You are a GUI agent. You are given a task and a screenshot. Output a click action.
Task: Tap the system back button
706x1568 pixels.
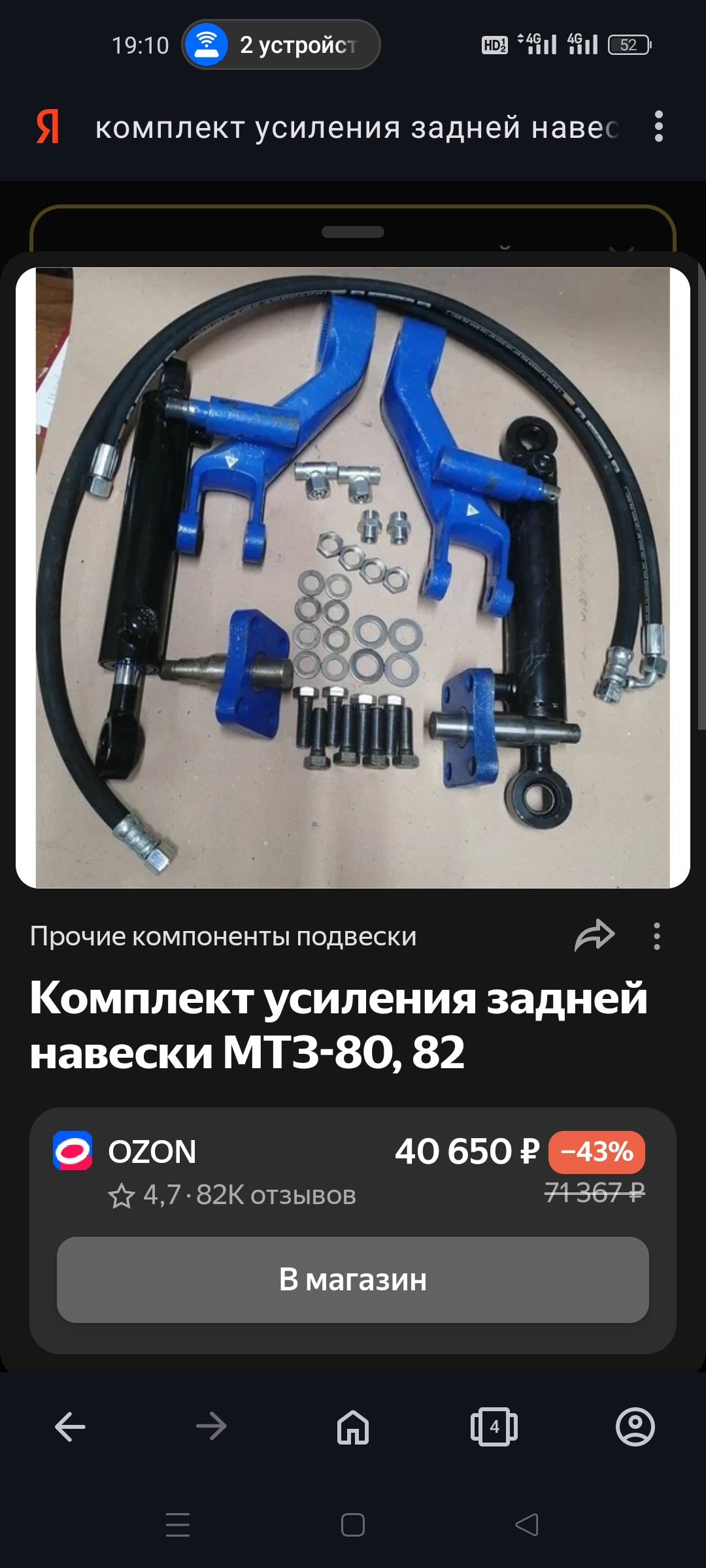527,1525
